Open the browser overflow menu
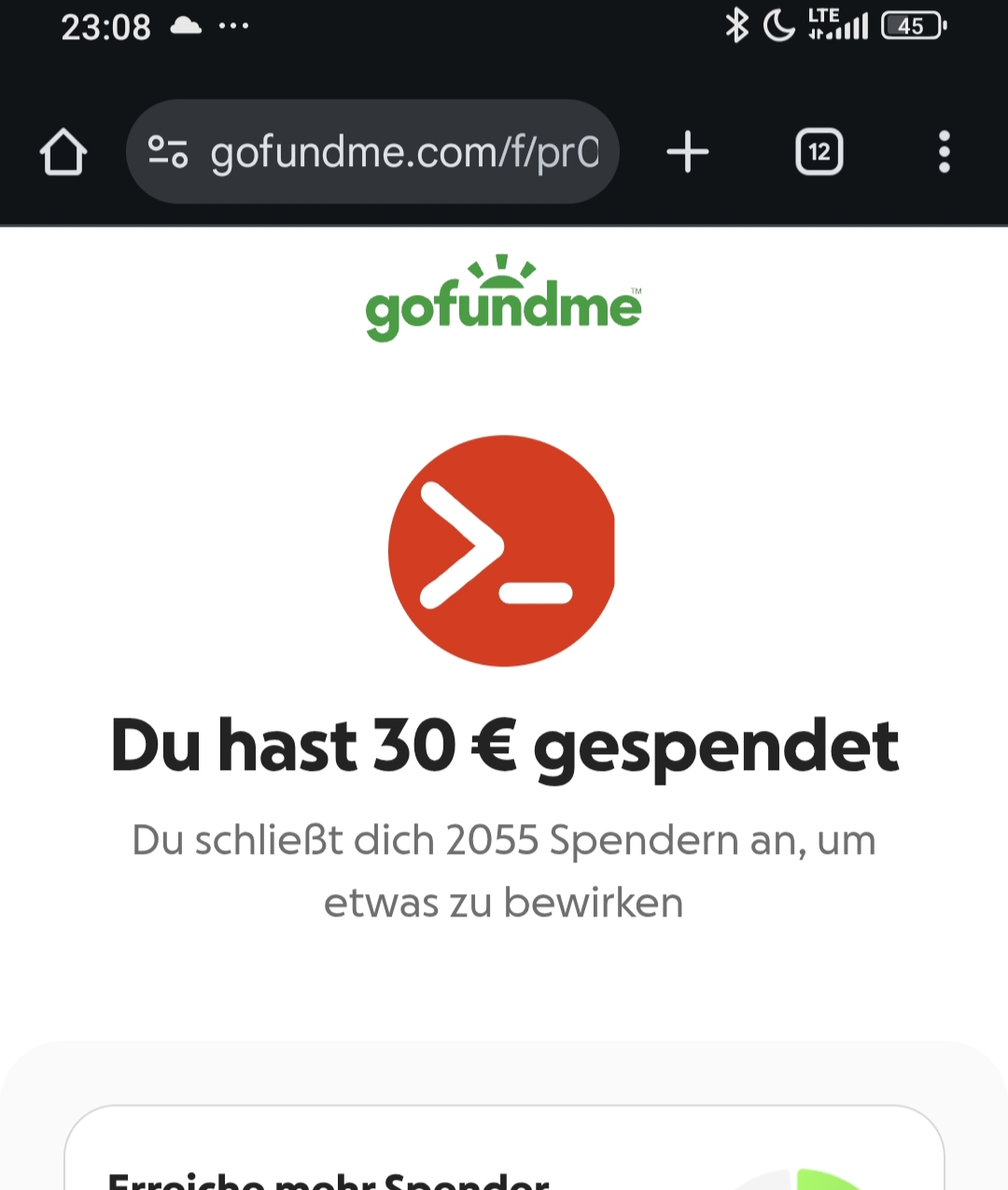 click(944, 152)
